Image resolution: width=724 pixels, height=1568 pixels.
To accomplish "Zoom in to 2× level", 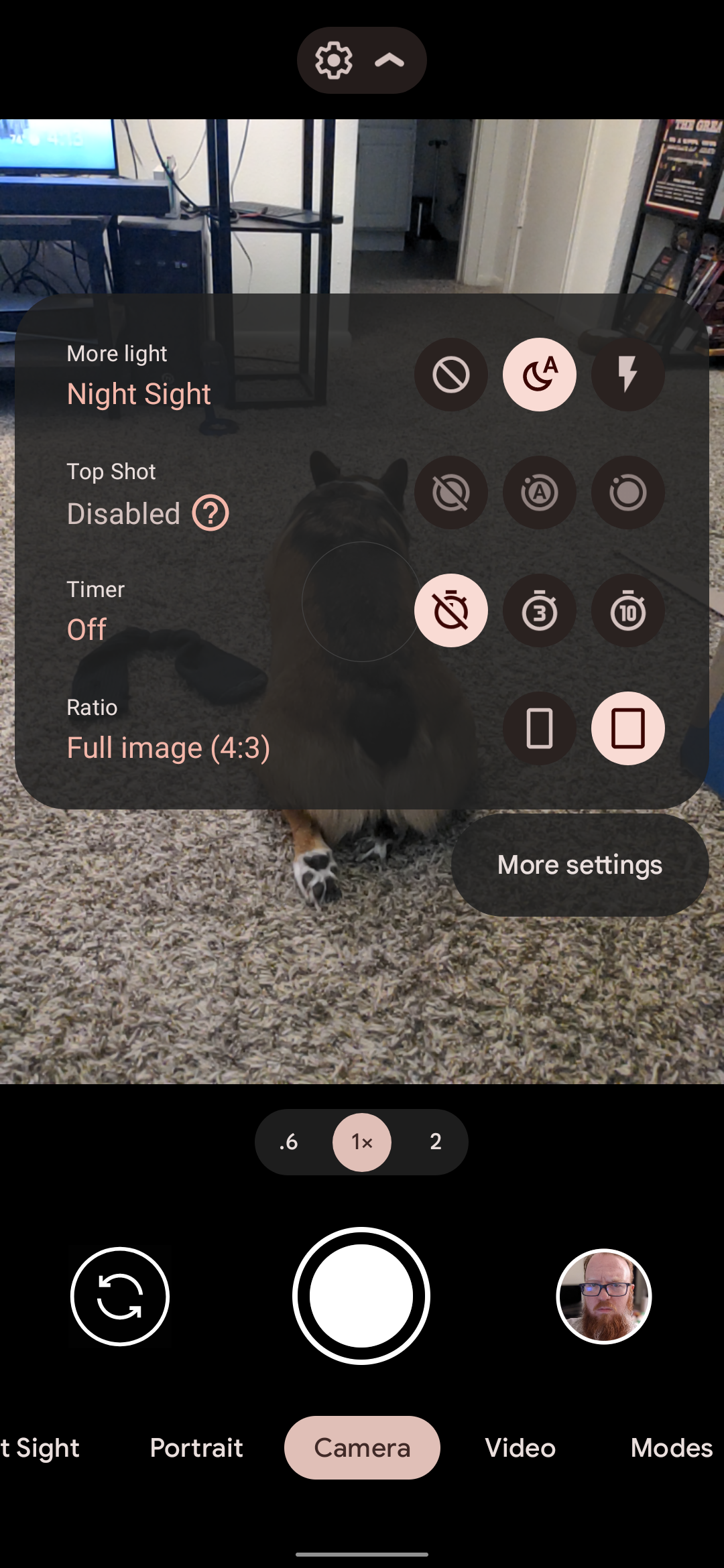I will coord(436,1142).
